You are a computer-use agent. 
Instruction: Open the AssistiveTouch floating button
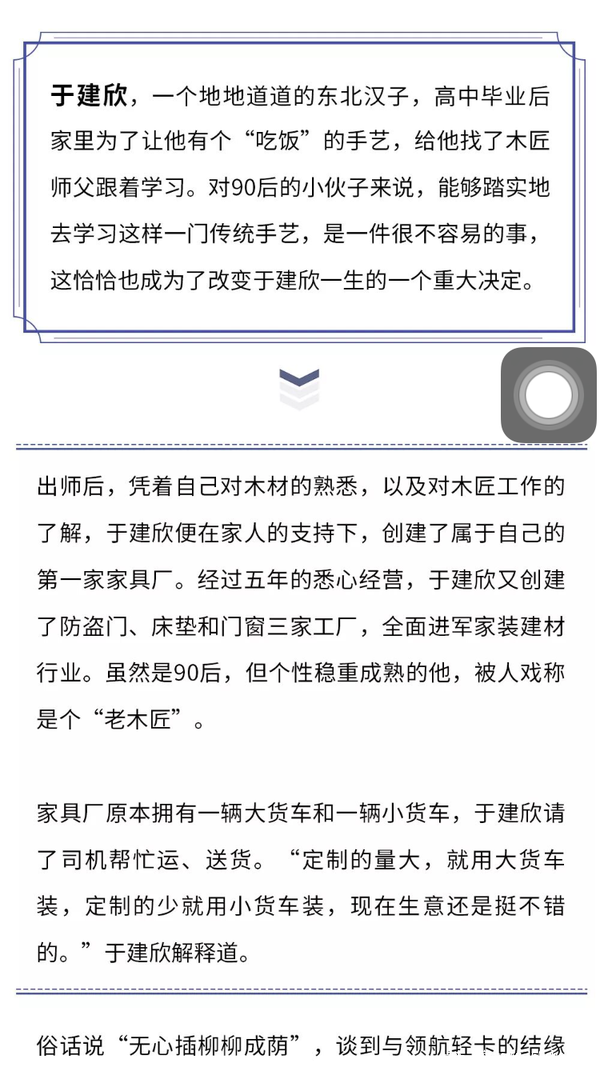pos(547,395)
